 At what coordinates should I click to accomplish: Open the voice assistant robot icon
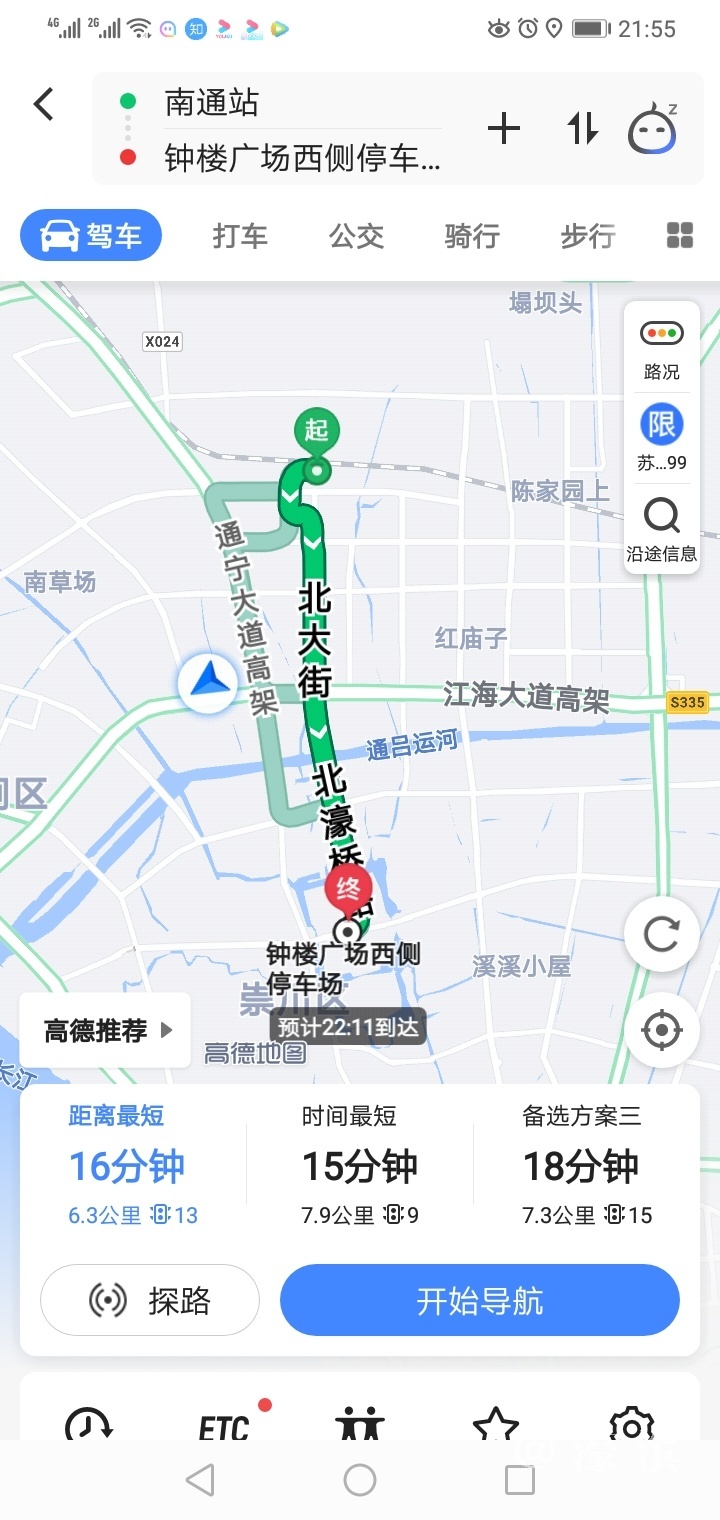coord(652,129)
